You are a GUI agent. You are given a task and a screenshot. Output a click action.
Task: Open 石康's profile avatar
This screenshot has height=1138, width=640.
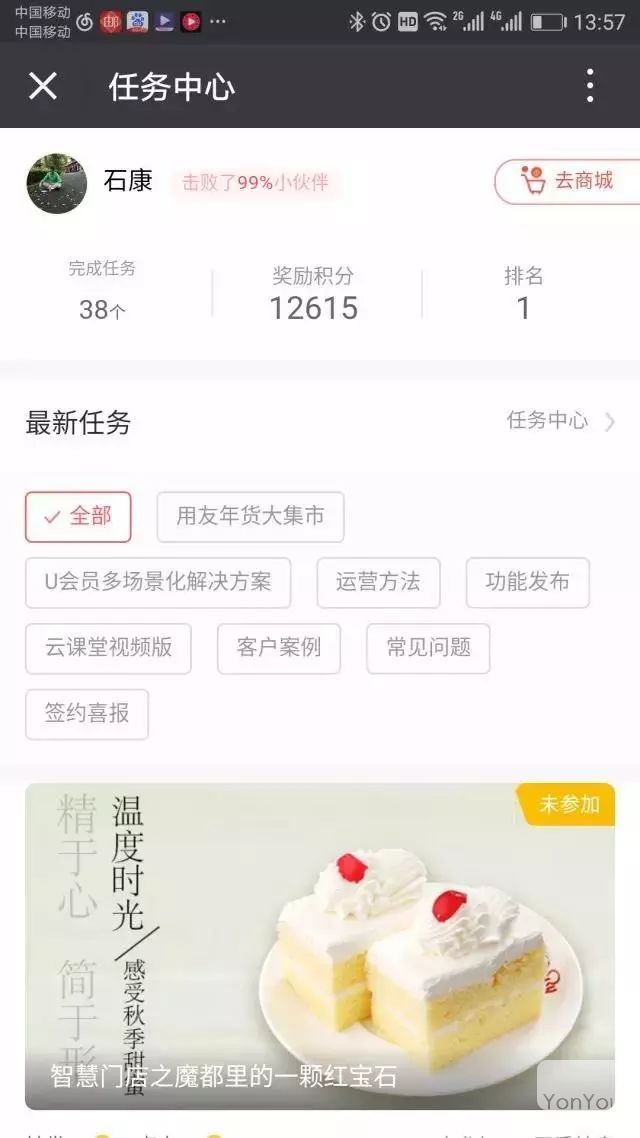point(56,183)
